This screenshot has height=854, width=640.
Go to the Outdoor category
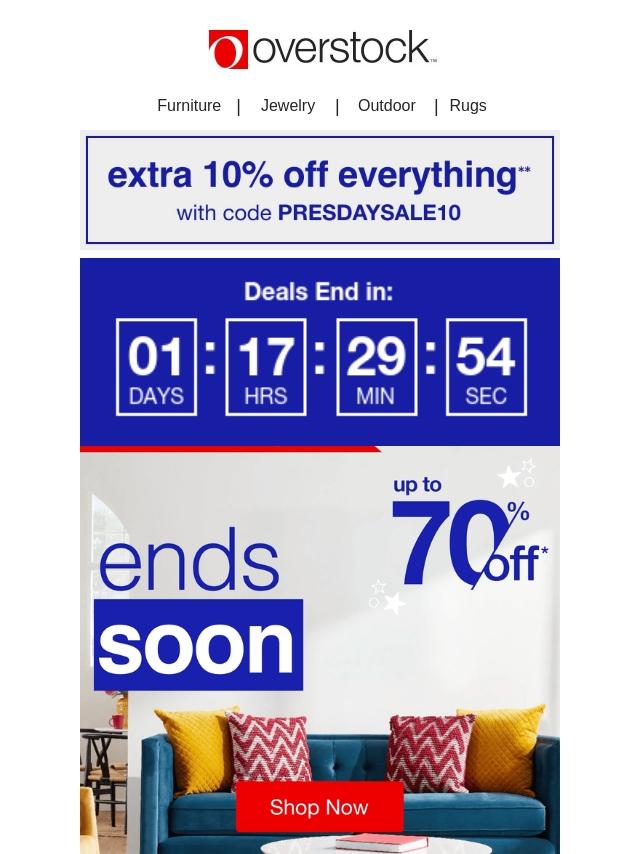386,106
